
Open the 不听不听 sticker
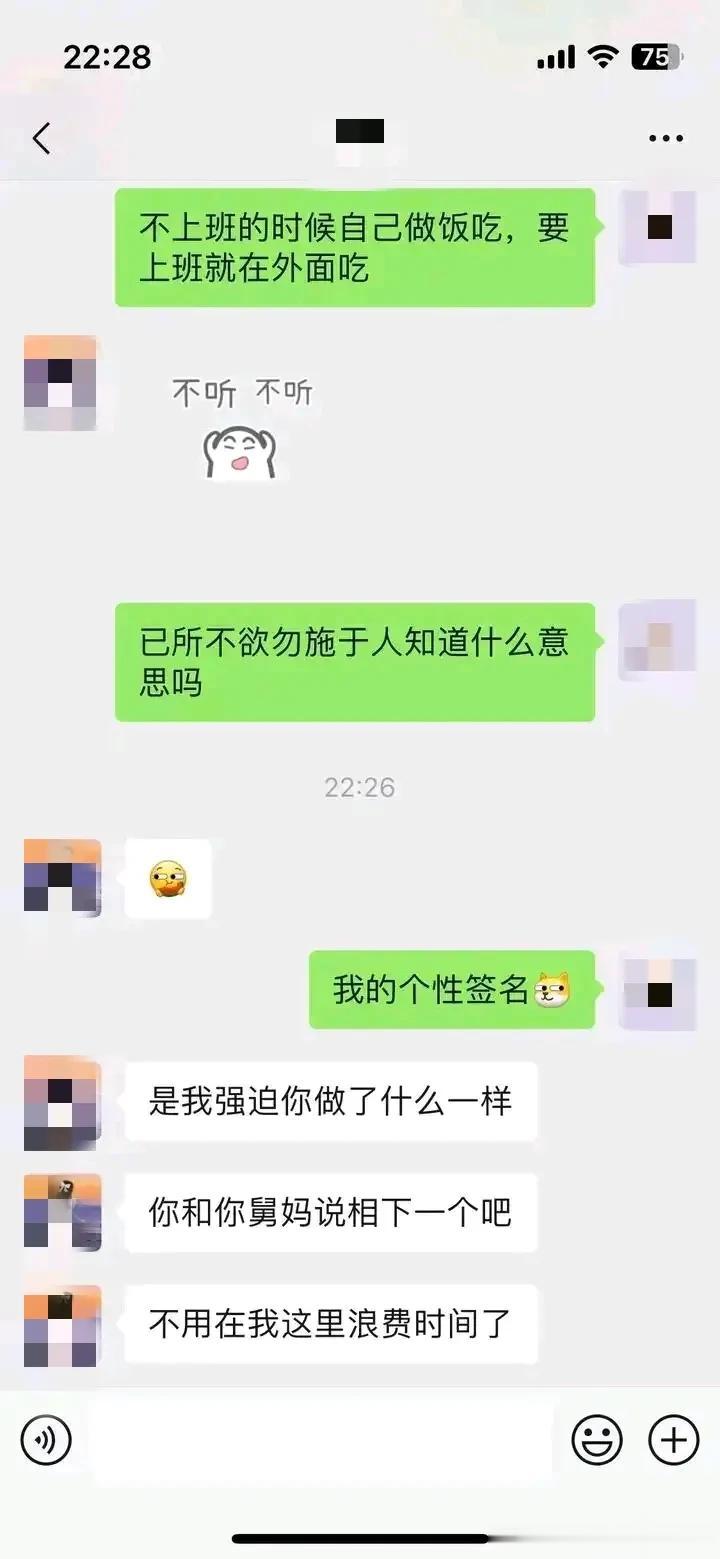point(241,427)
